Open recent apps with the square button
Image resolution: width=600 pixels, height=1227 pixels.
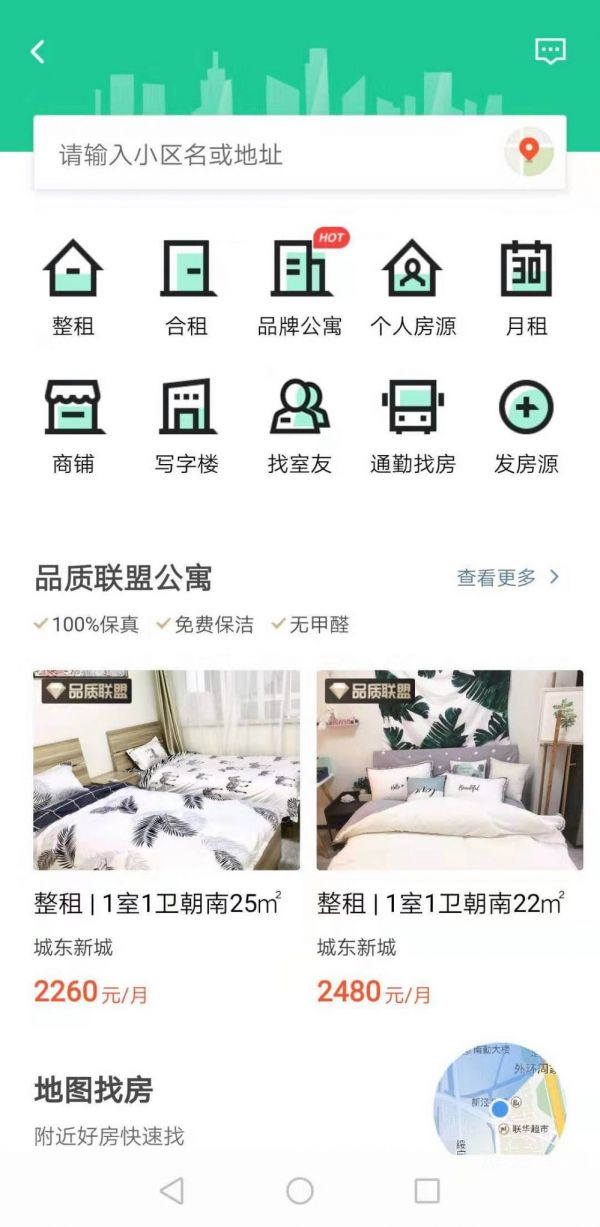pyautogui.click(x=427, y=1190)
